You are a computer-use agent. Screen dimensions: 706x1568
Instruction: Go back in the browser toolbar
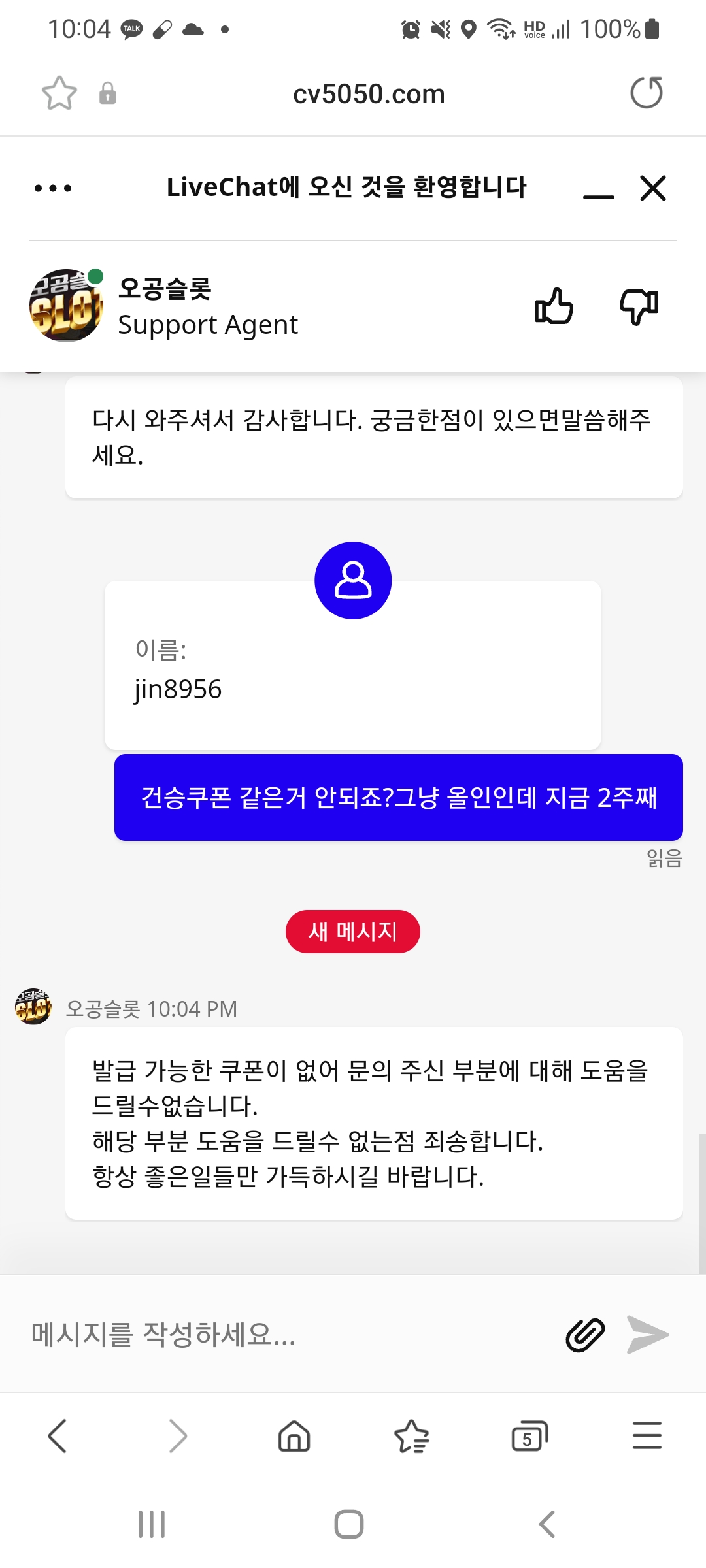58,1436
